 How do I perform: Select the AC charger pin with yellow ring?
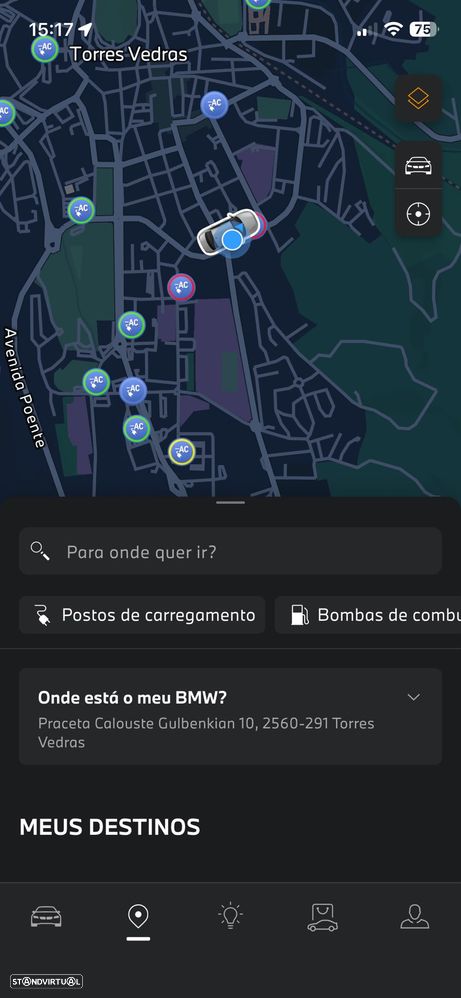(x=181, y=451)
